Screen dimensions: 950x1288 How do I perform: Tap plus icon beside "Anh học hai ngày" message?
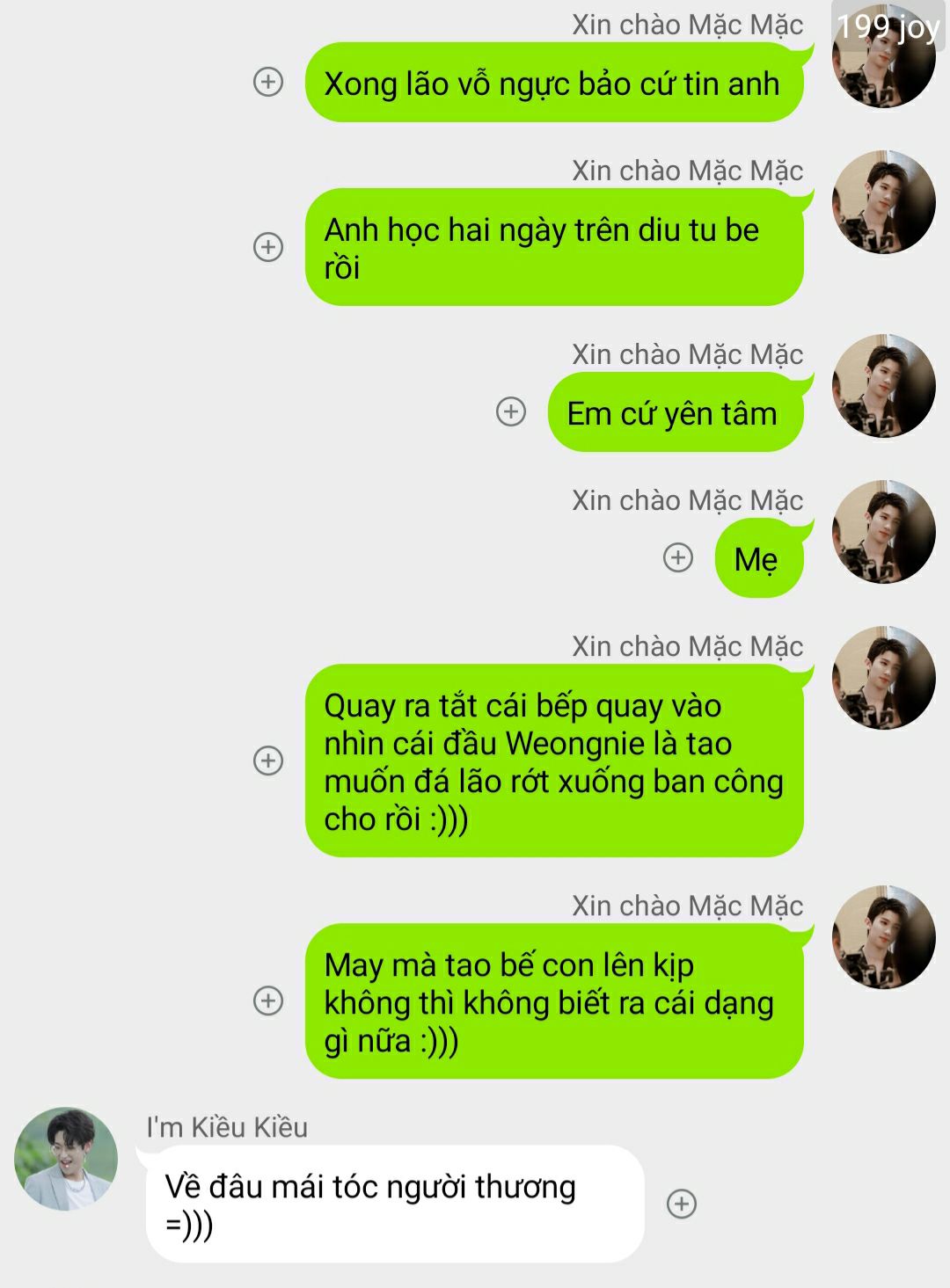pyautogui.click(x=268, y=247)
